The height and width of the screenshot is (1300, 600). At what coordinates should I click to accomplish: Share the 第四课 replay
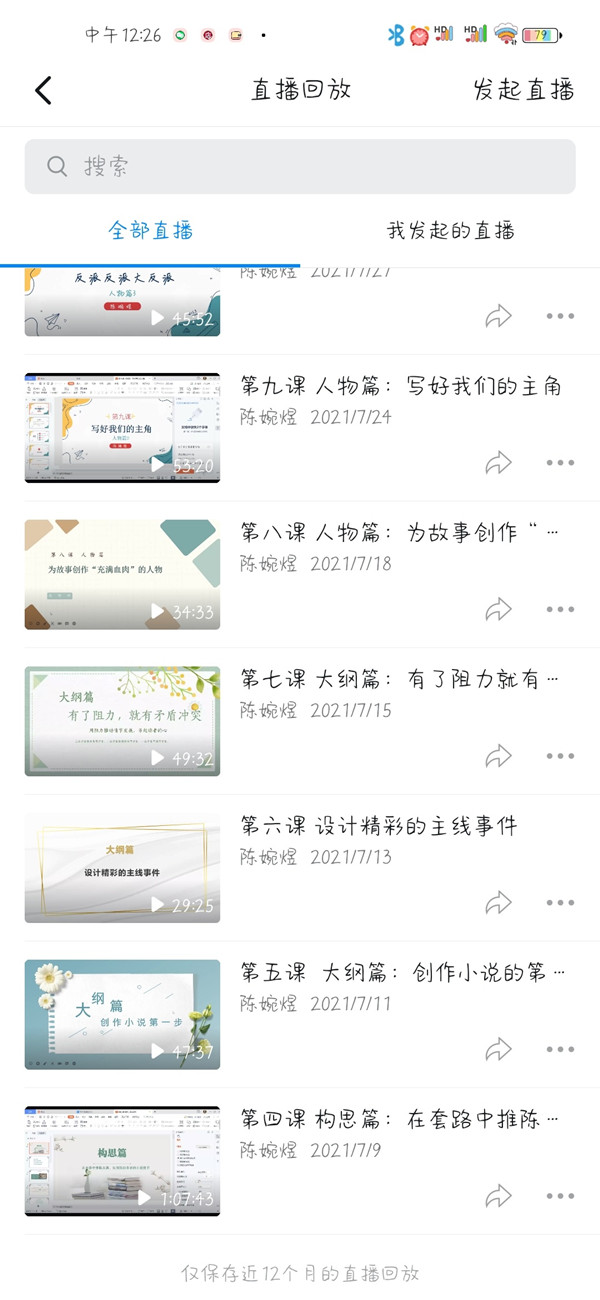point(498,1196)
